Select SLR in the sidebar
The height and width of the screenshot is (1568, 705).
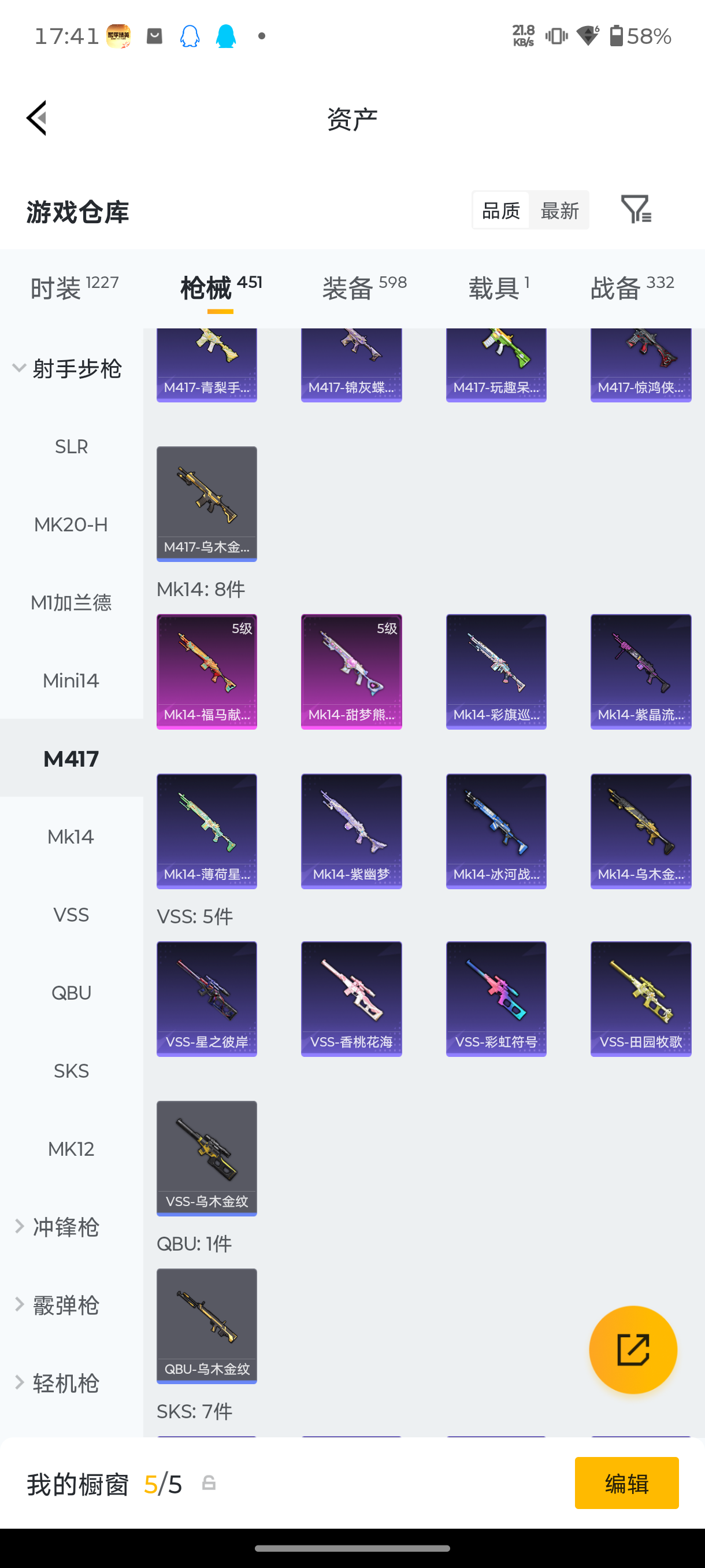(x=71, y=447)
